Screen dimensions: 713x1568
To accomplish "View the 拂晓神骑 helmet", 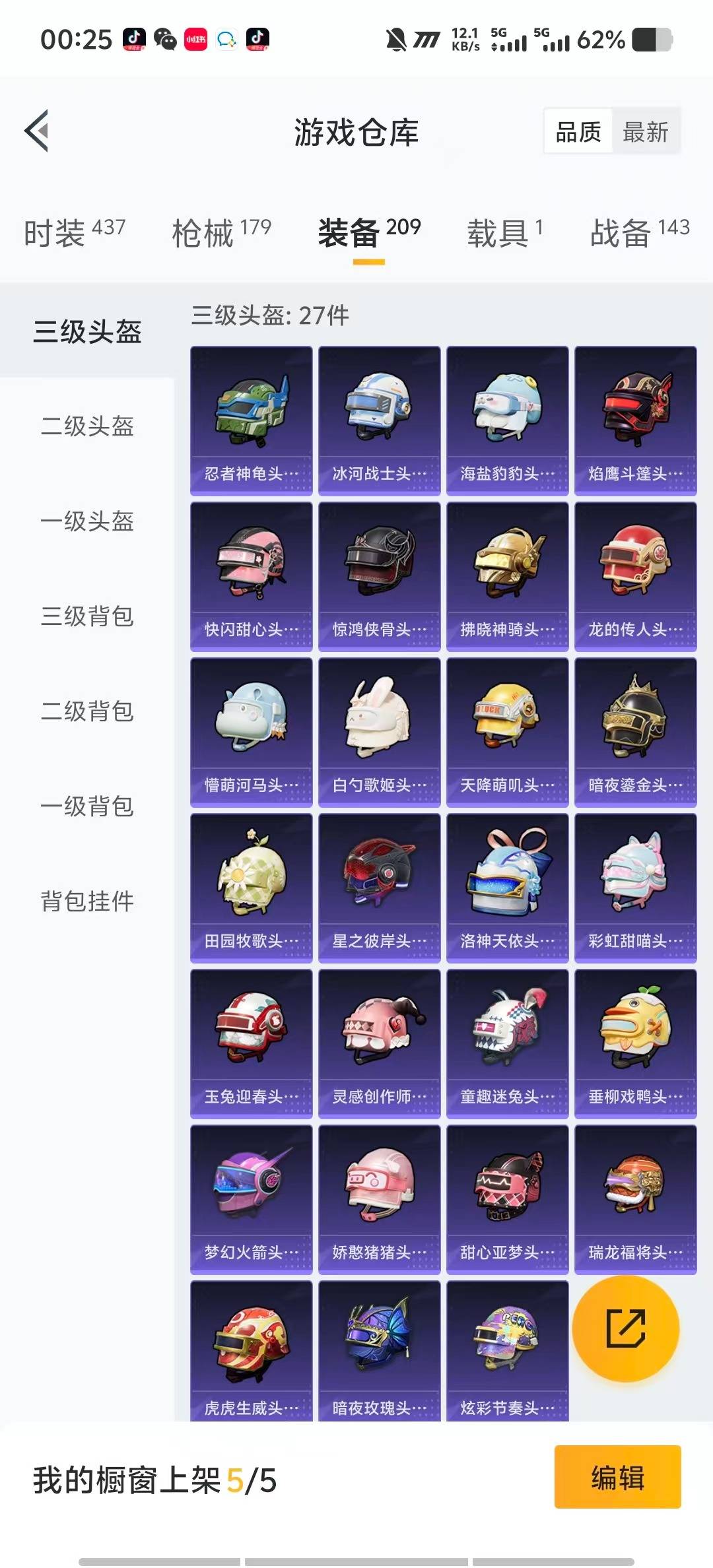I will [507, 576].
